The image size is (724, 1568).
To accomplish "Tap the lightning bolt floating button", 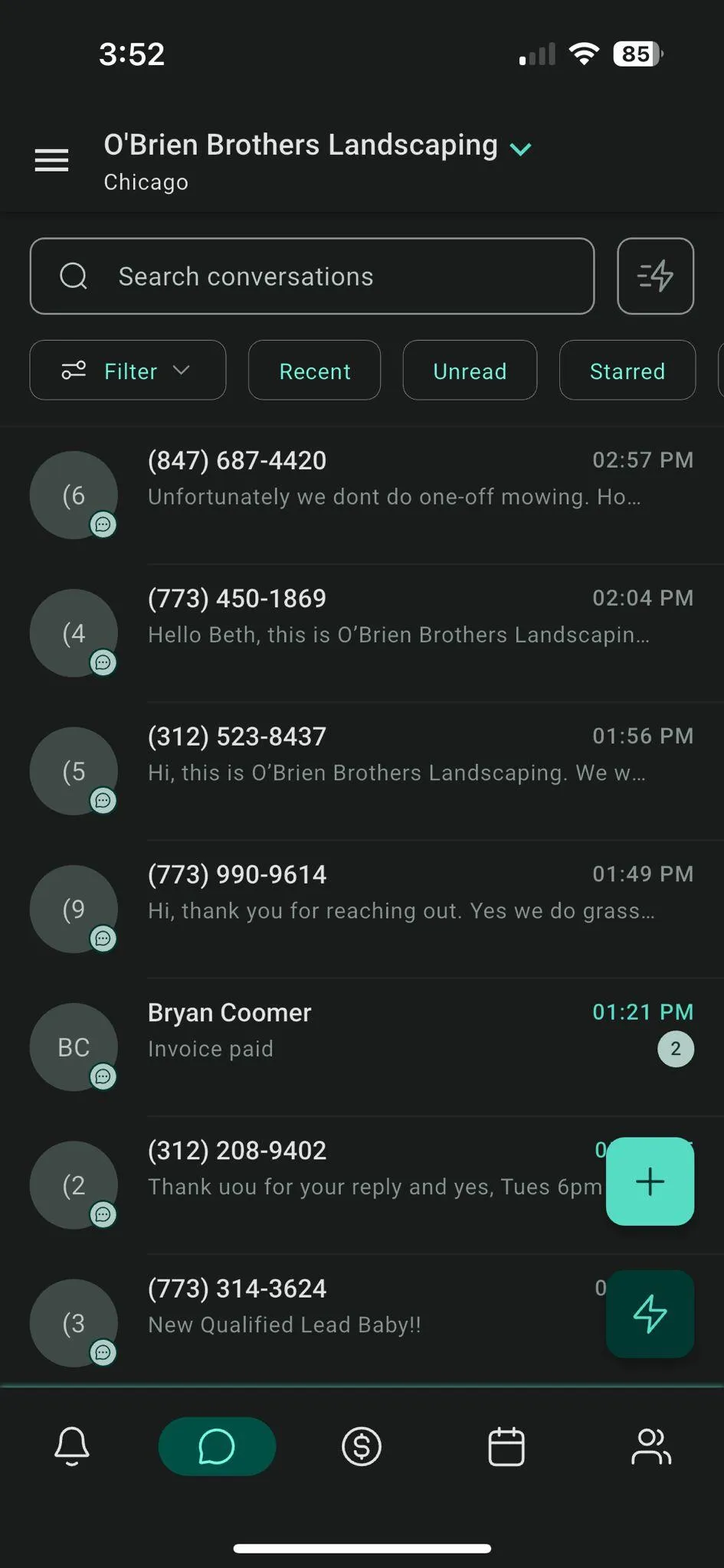I will click(650, 1314).
